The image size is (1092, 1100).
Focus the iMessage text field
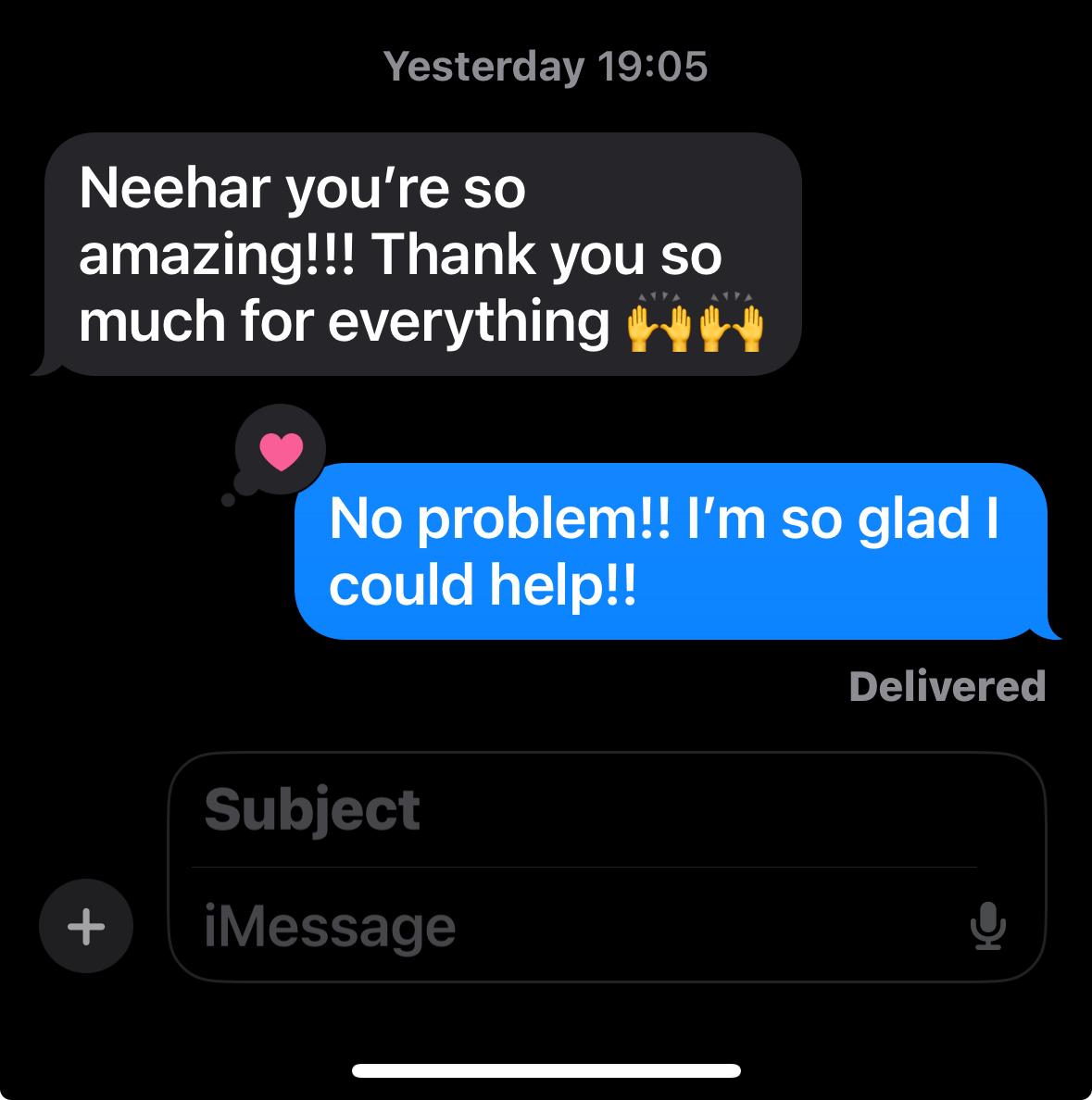556,927
